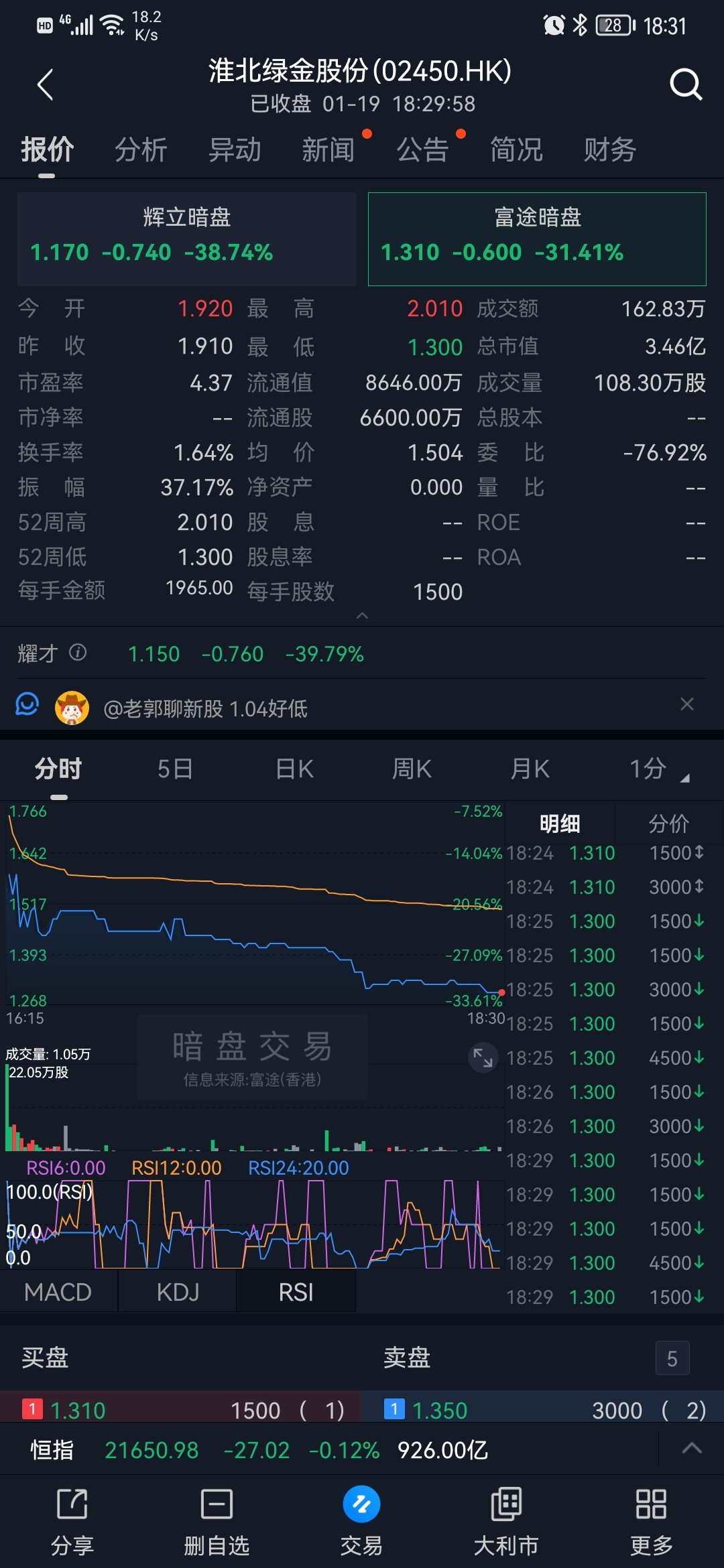Open the 新闻 tab
The width and height of the screenshot is (724, 1568).
click(328, 149)
